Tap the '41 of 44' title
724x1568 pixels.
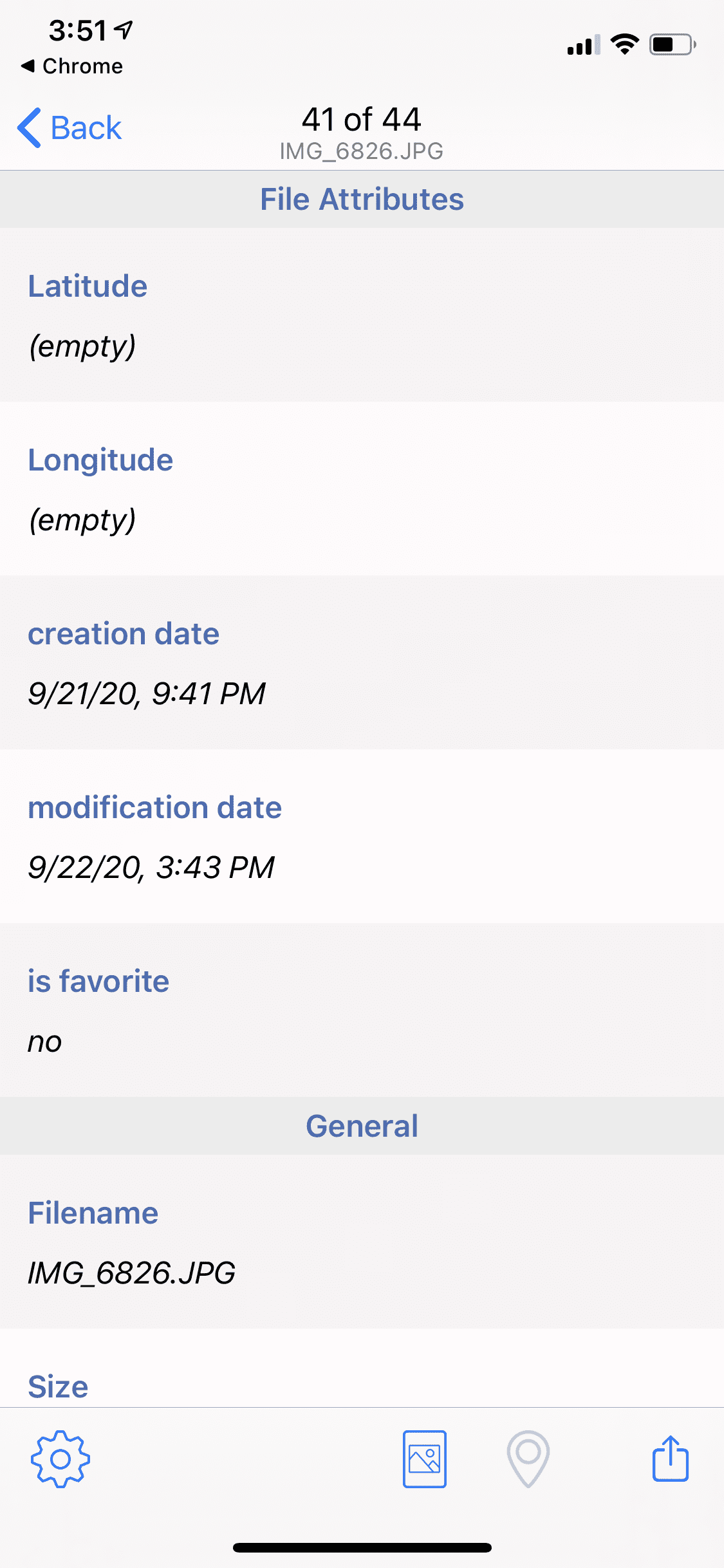click(362, 118)
